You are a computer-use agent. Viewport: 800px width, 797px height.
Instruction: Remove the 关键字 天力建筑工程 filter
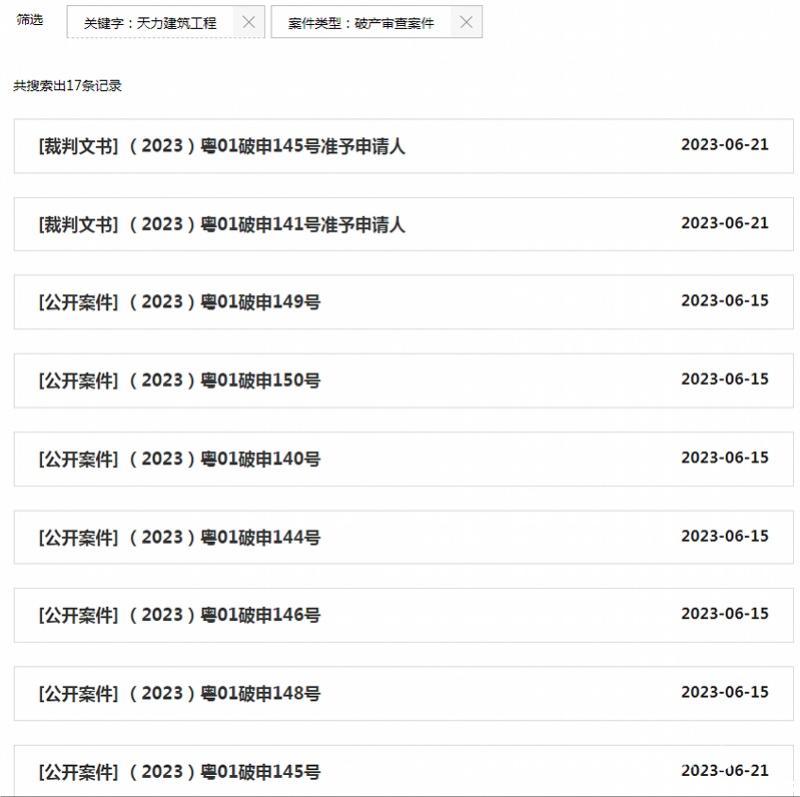[x=249, y=22]
